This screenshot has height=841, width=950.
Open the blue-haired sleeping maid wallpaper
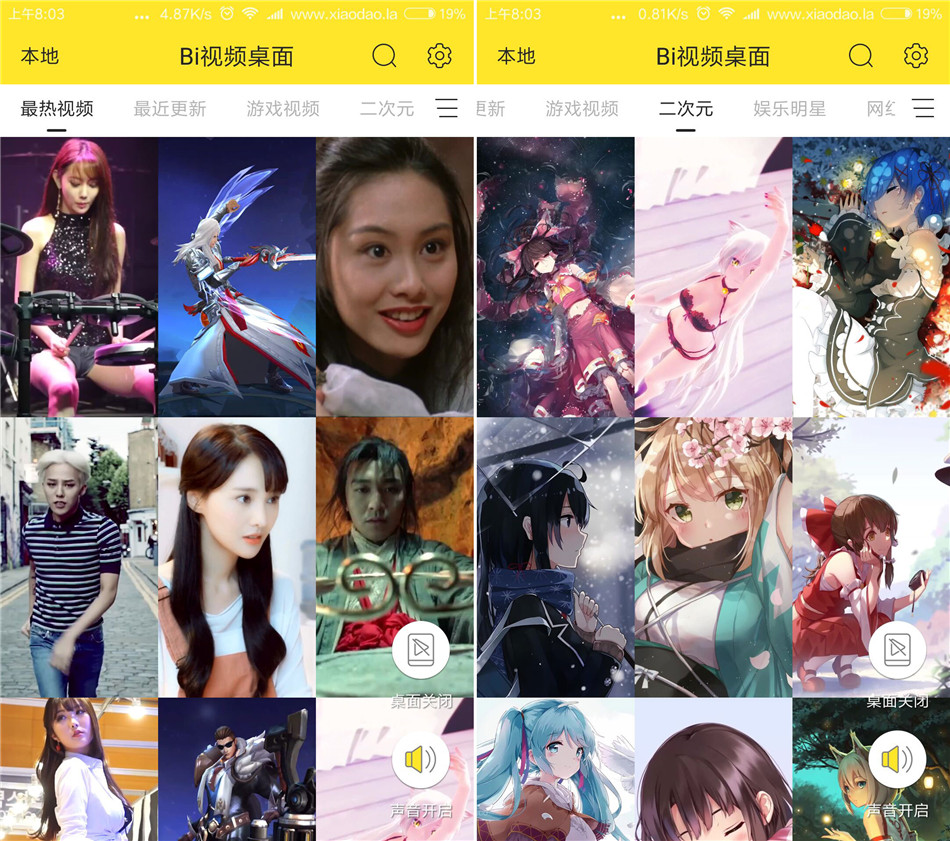tap(870, 275)
